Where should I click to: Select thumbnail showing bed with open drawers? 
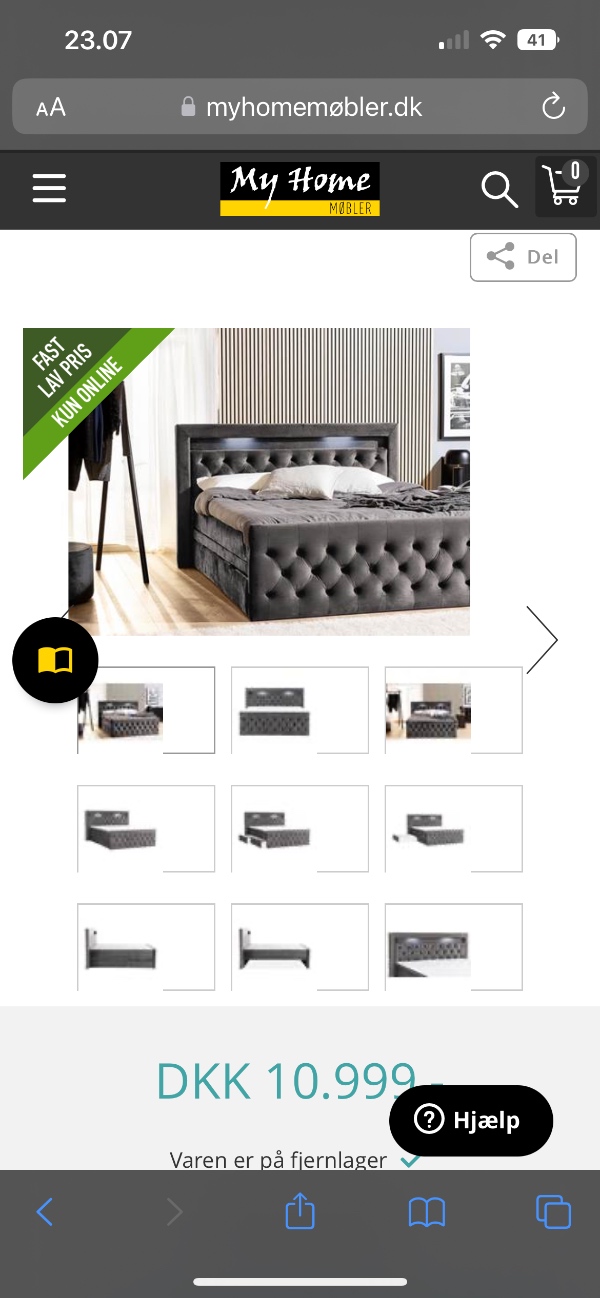coord(300,828)
